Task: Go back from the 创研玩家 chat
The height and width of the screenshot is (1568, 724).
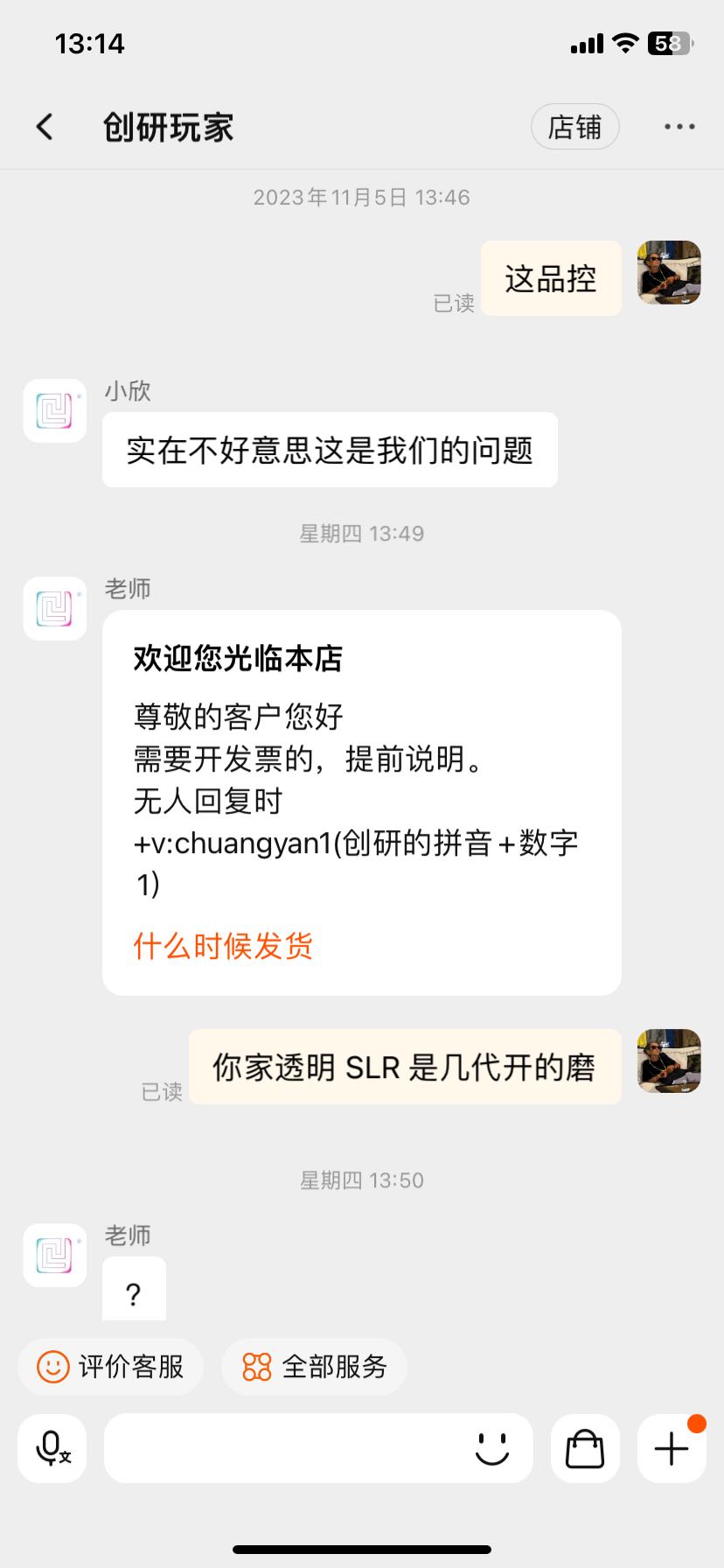Action: pos(45,127)
